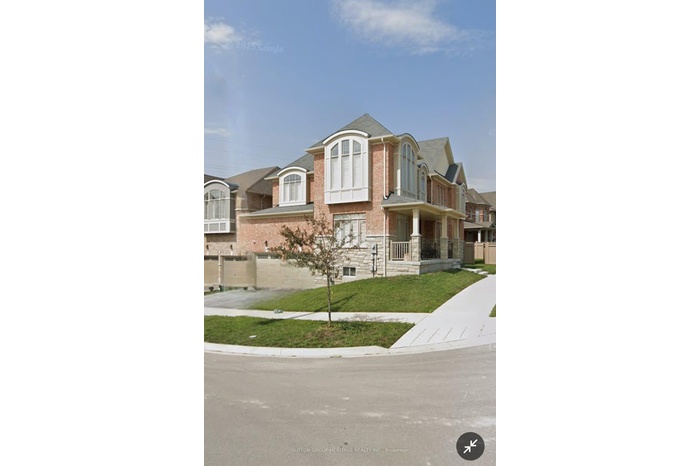Exit fullscreen with the collapse arrows button

pyautogui.click(x=470, y=446)
